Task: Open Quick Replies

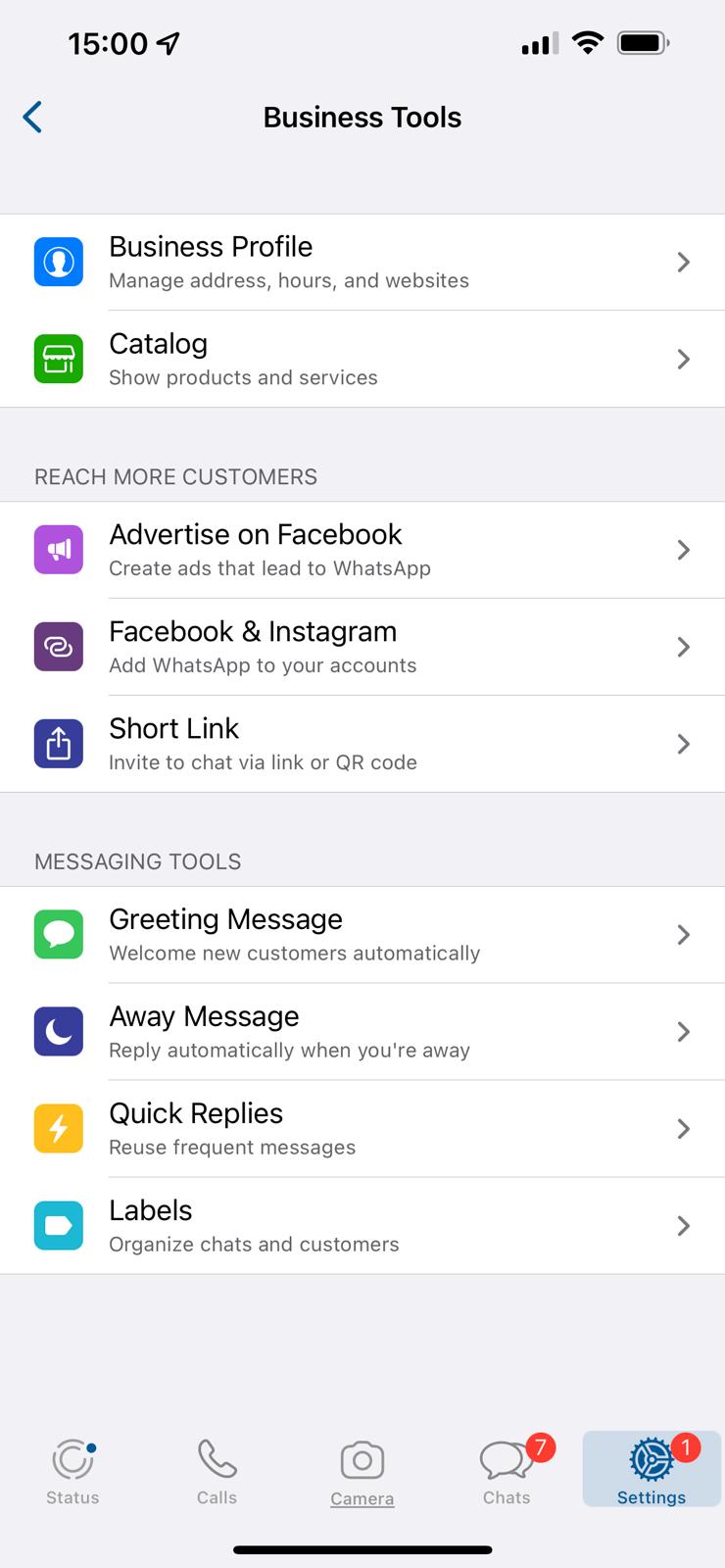Action: pyautogui.click(x=362, y=1129)
